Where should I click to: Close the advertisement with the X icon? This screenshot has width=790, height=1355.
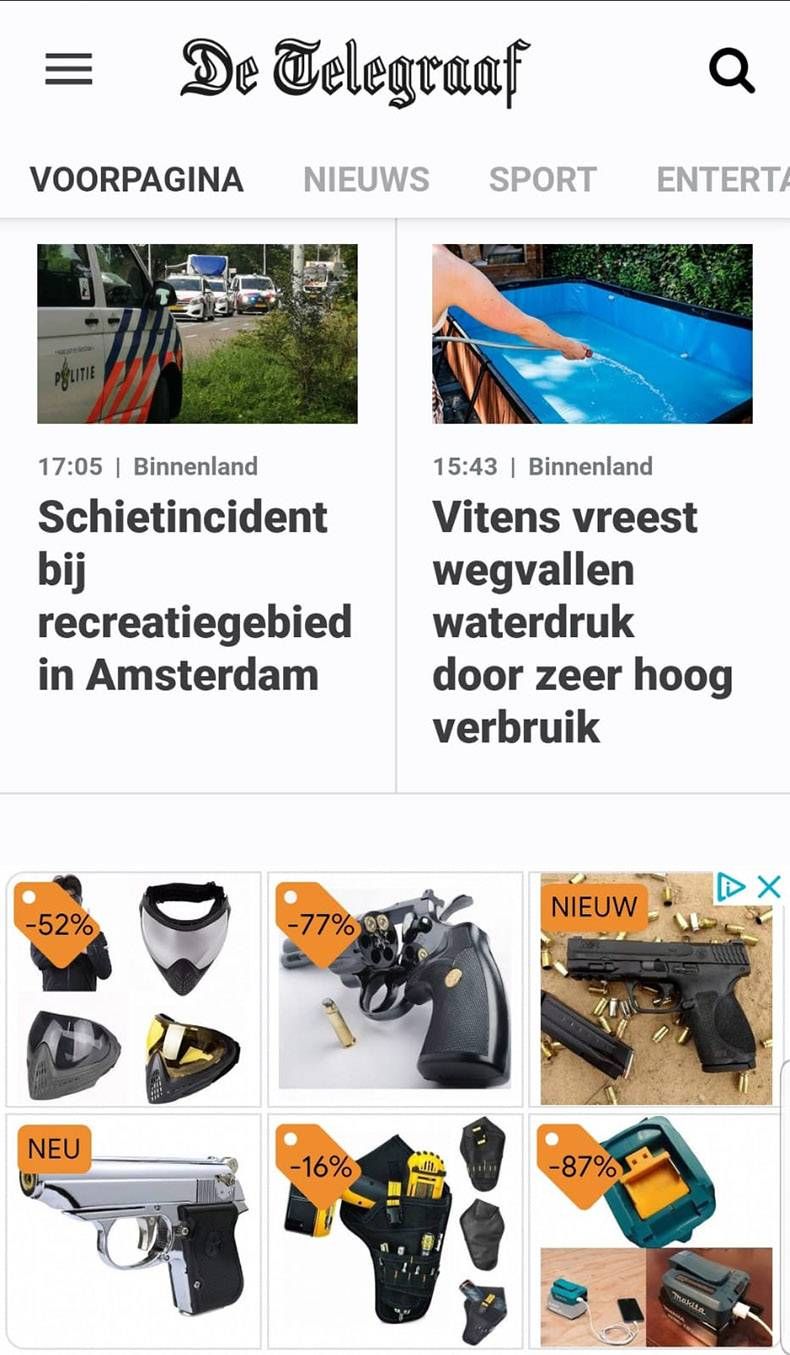[x=769, y=887]
